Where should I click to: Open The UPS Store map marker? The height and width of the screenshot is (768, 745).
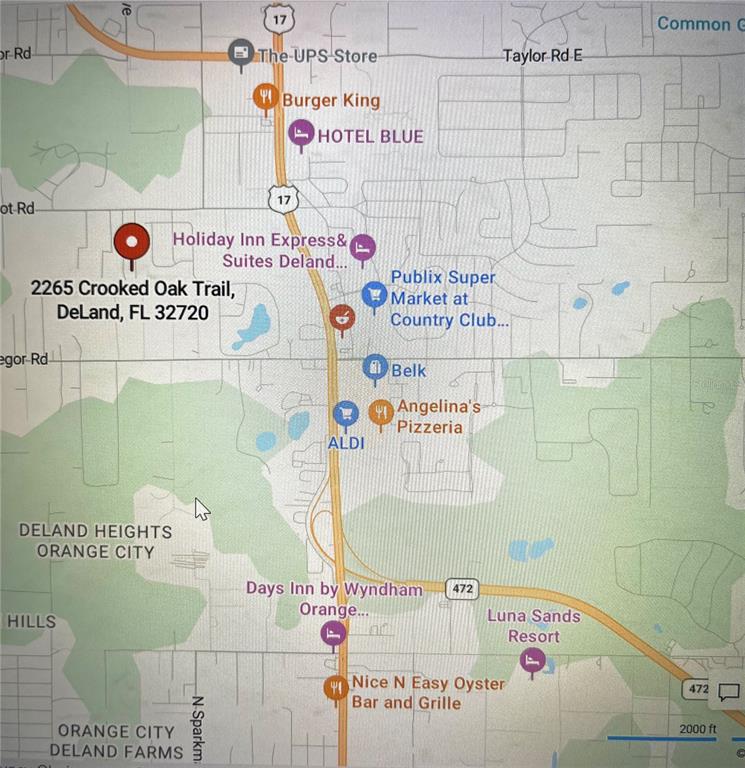[240, 53]
